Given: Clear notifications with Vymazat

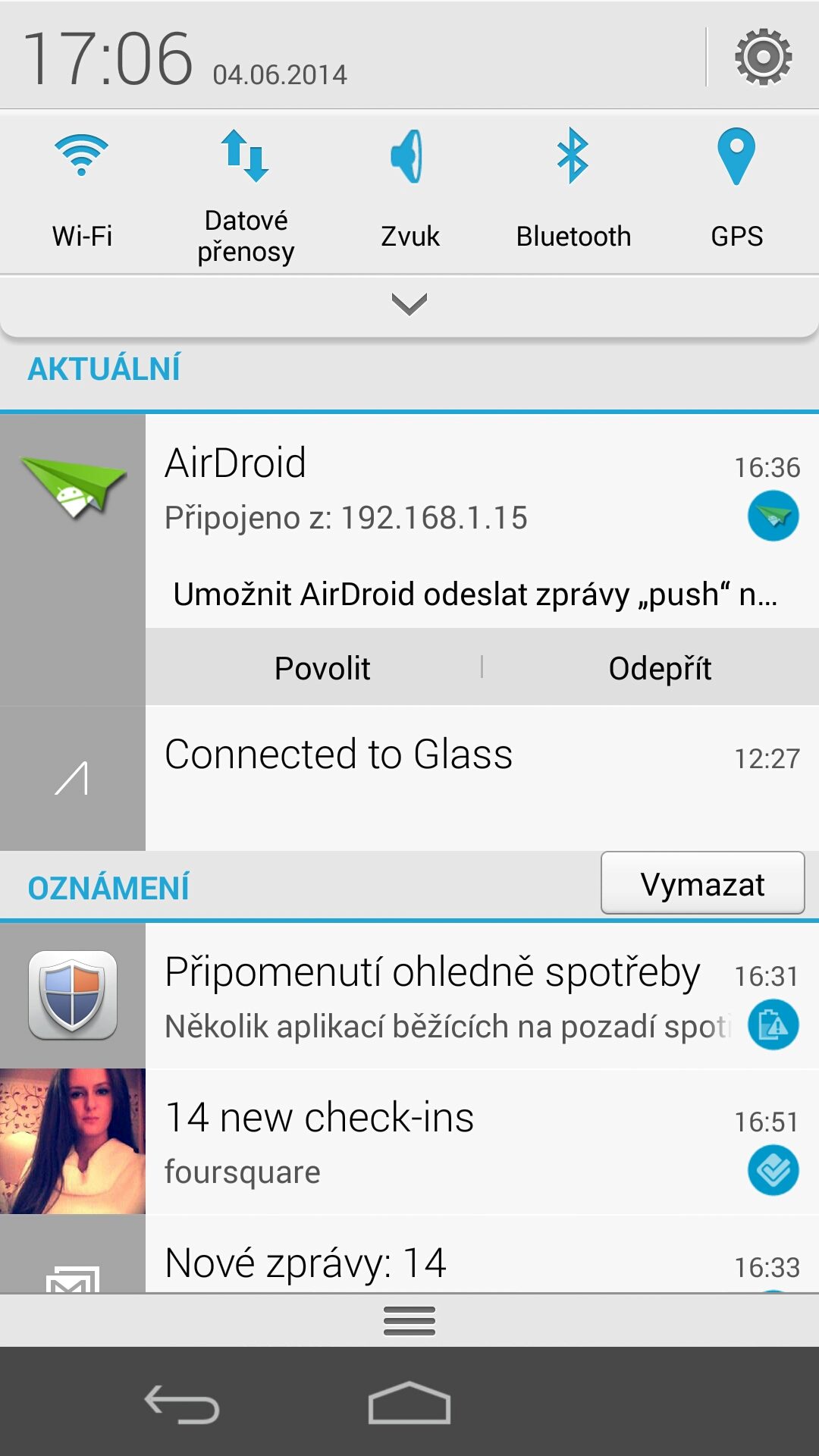Looking at the screenshot, I should tap(703, 883).
